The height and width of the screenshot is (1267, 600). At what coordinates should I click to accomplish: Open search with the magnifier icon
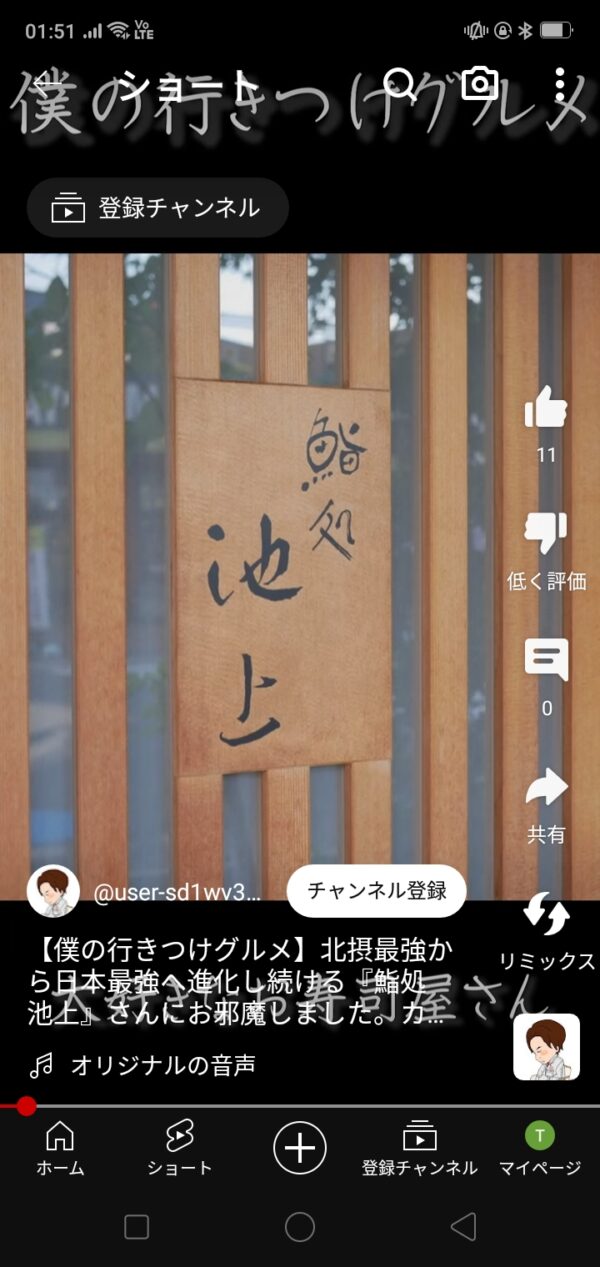tap(400, 83)
